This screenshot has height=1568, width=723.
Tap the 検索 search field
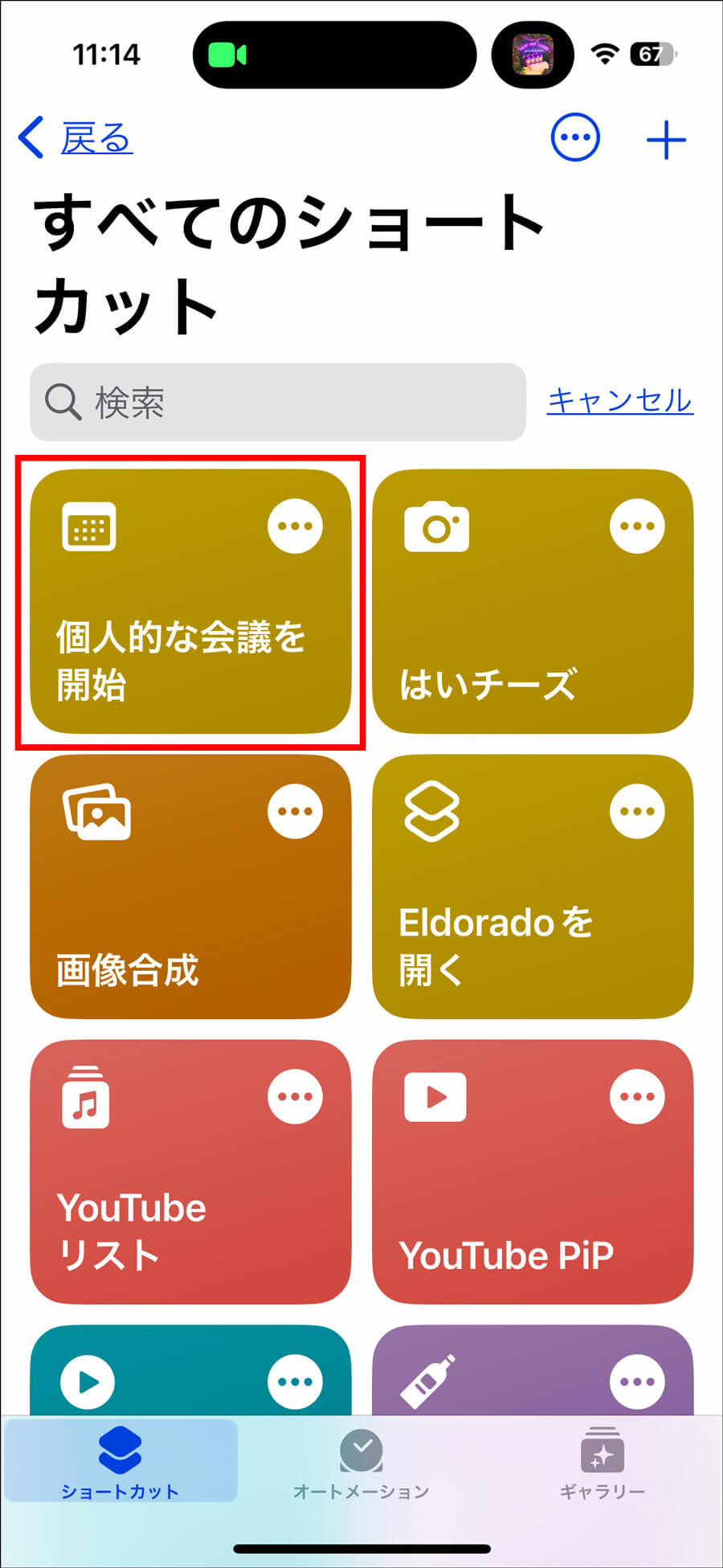277,402
